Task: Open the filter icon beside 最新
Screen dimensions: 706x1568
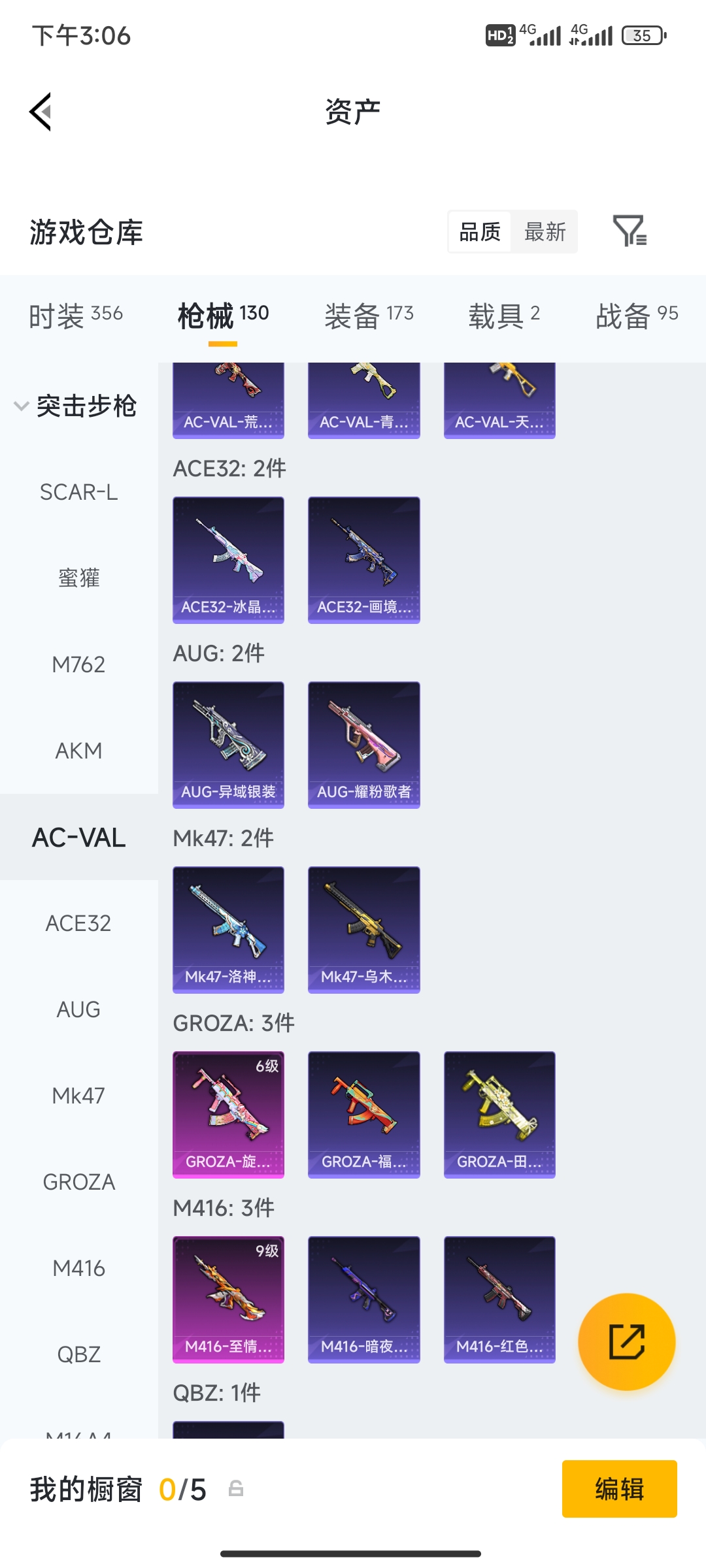Action: tap(630, 231)
